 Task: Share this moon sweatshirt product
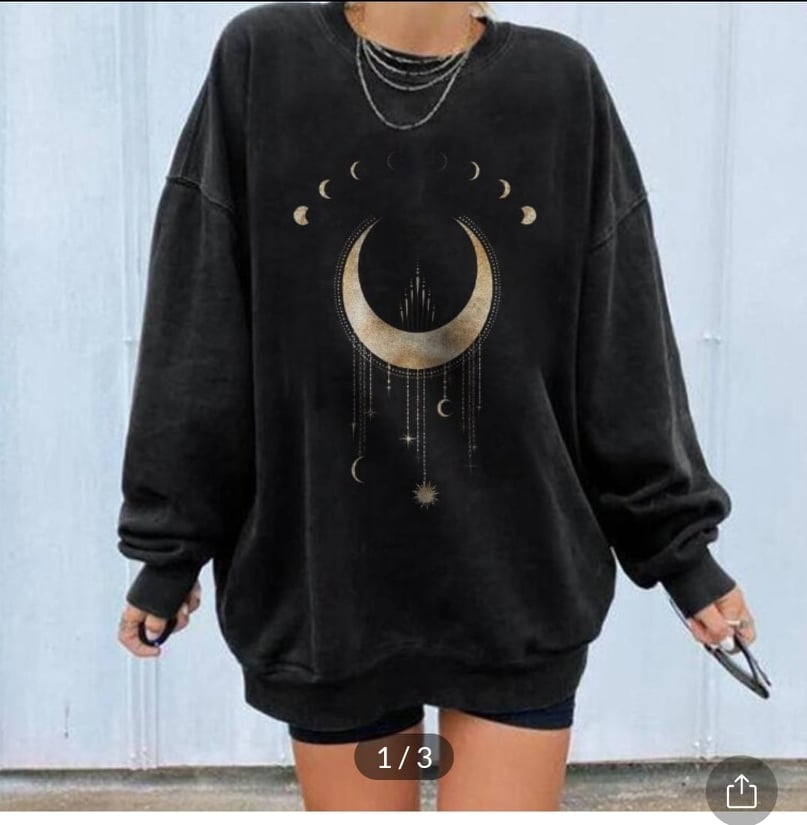(741, 791)
